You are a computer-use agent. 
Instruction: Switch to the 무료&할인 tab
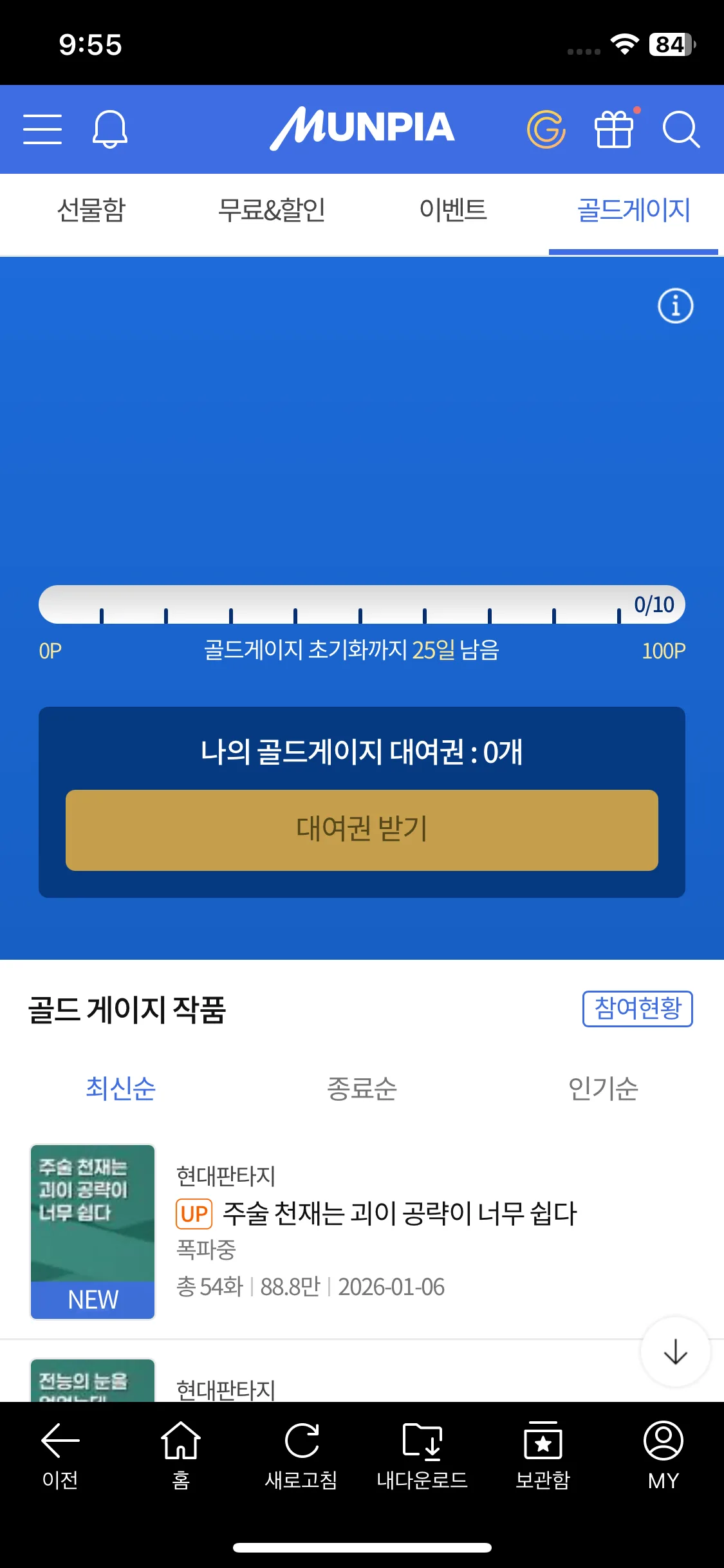pos(272,210)
